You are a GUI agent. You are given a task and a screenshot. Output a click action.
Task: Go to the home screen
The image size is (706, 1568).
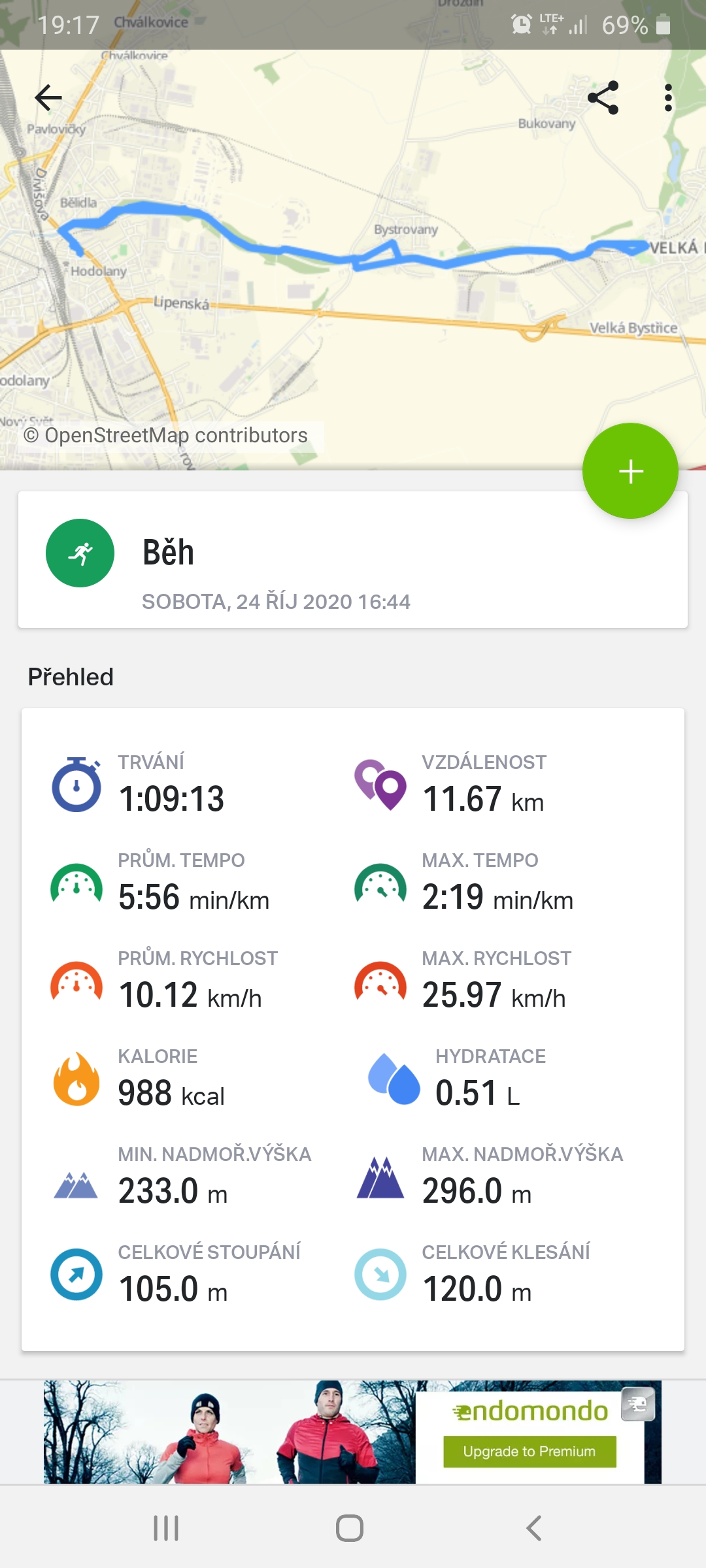pos(350,1528)
